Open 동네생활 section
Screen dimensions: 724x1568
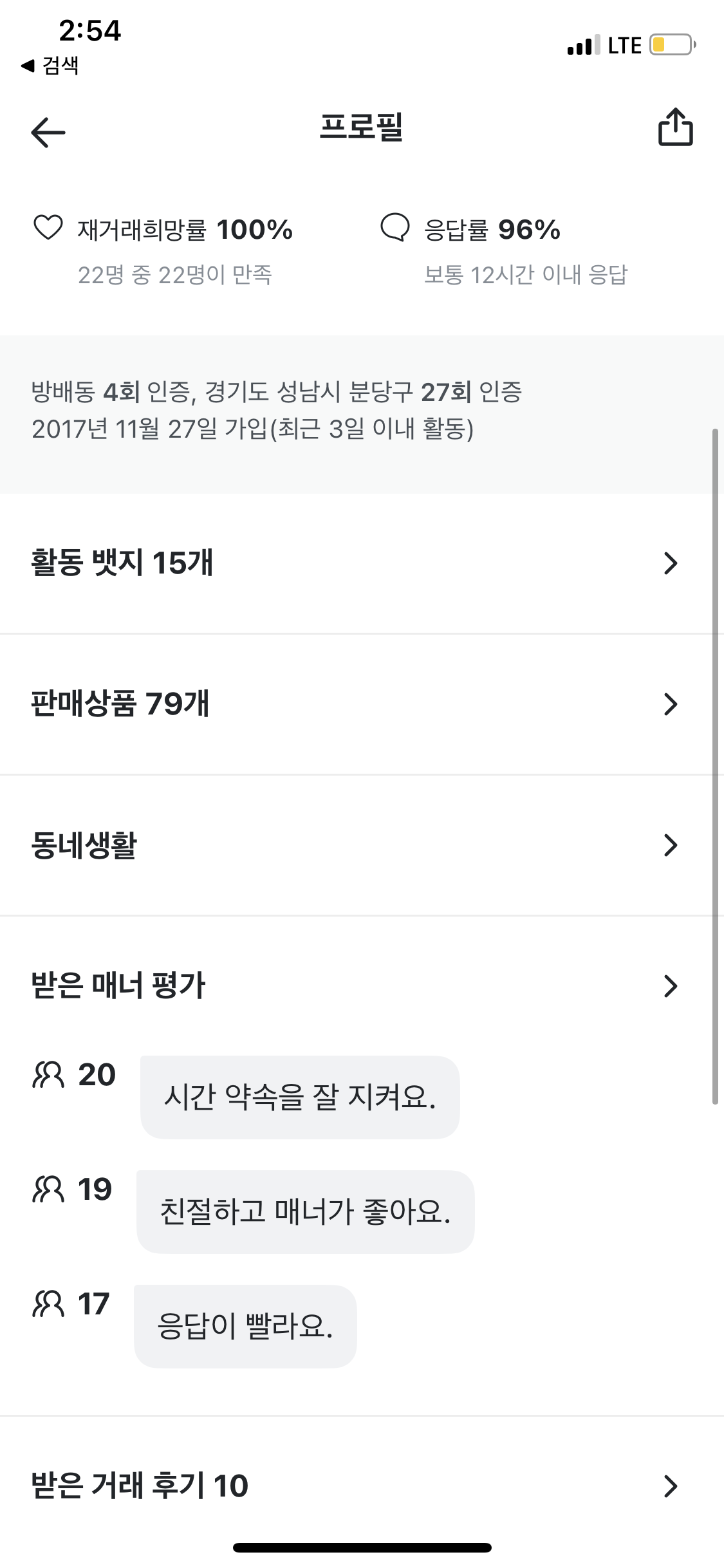(x=362, y=845)
